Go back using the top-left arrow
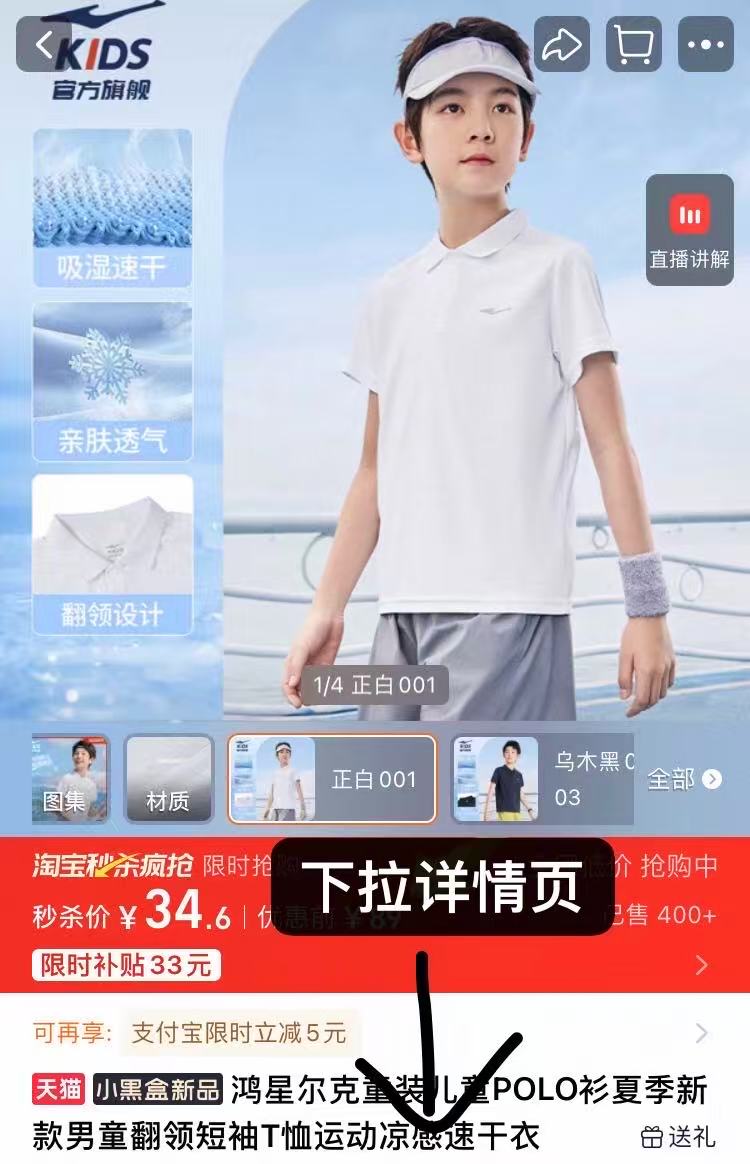The width and height of the screenshot is (750, 1164). point(44,44)
